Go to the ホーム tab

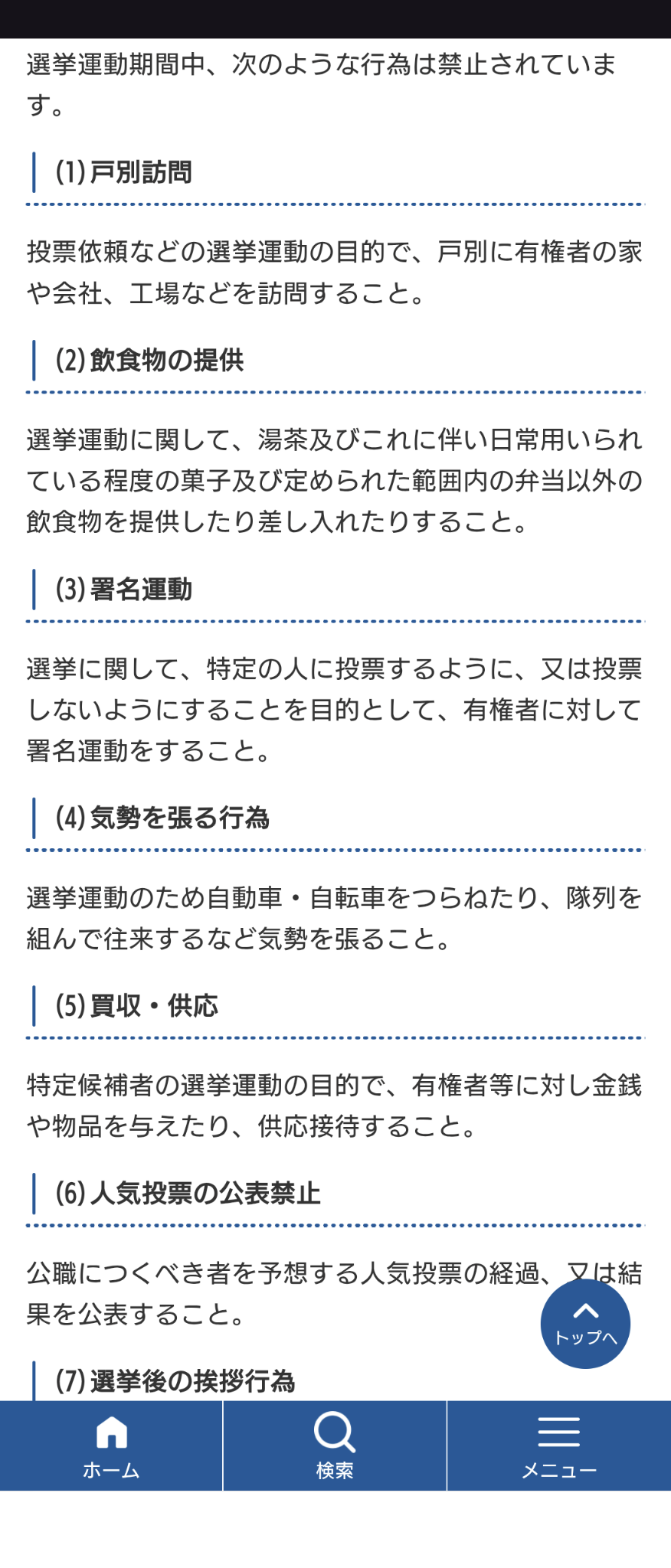(111, 1445)
